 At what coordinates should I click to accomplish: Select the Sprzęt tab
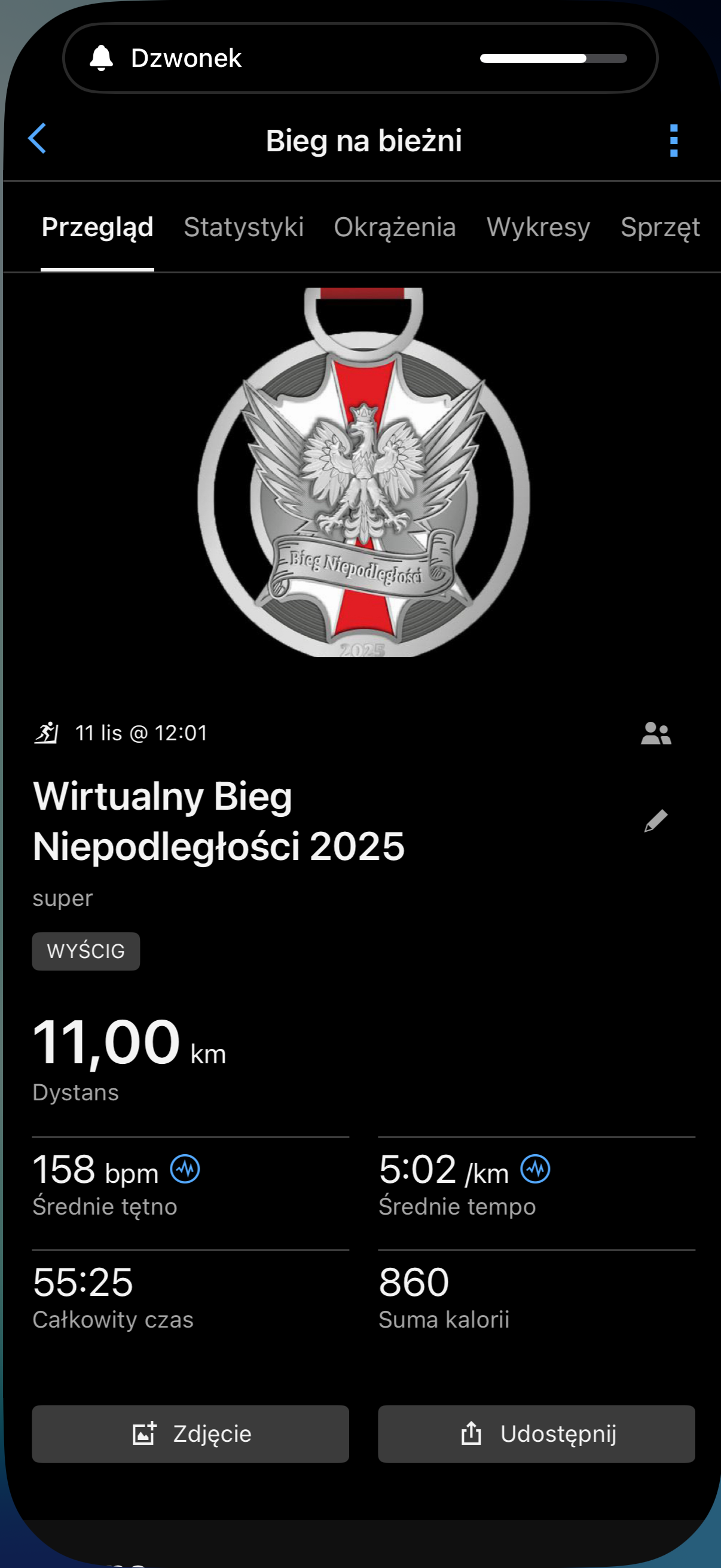click(659, 227)
